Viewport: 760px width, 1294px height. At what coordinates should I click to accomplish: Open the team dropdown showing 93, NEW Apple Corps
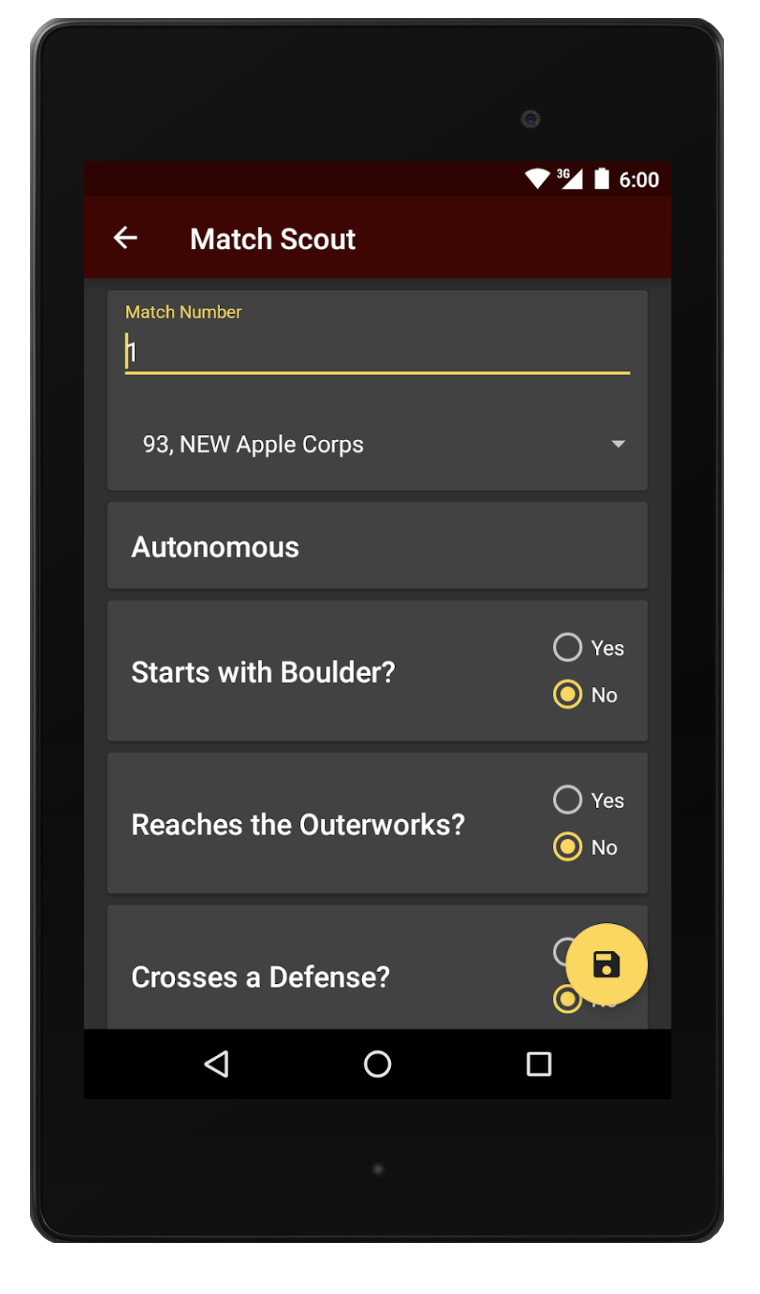377,444
